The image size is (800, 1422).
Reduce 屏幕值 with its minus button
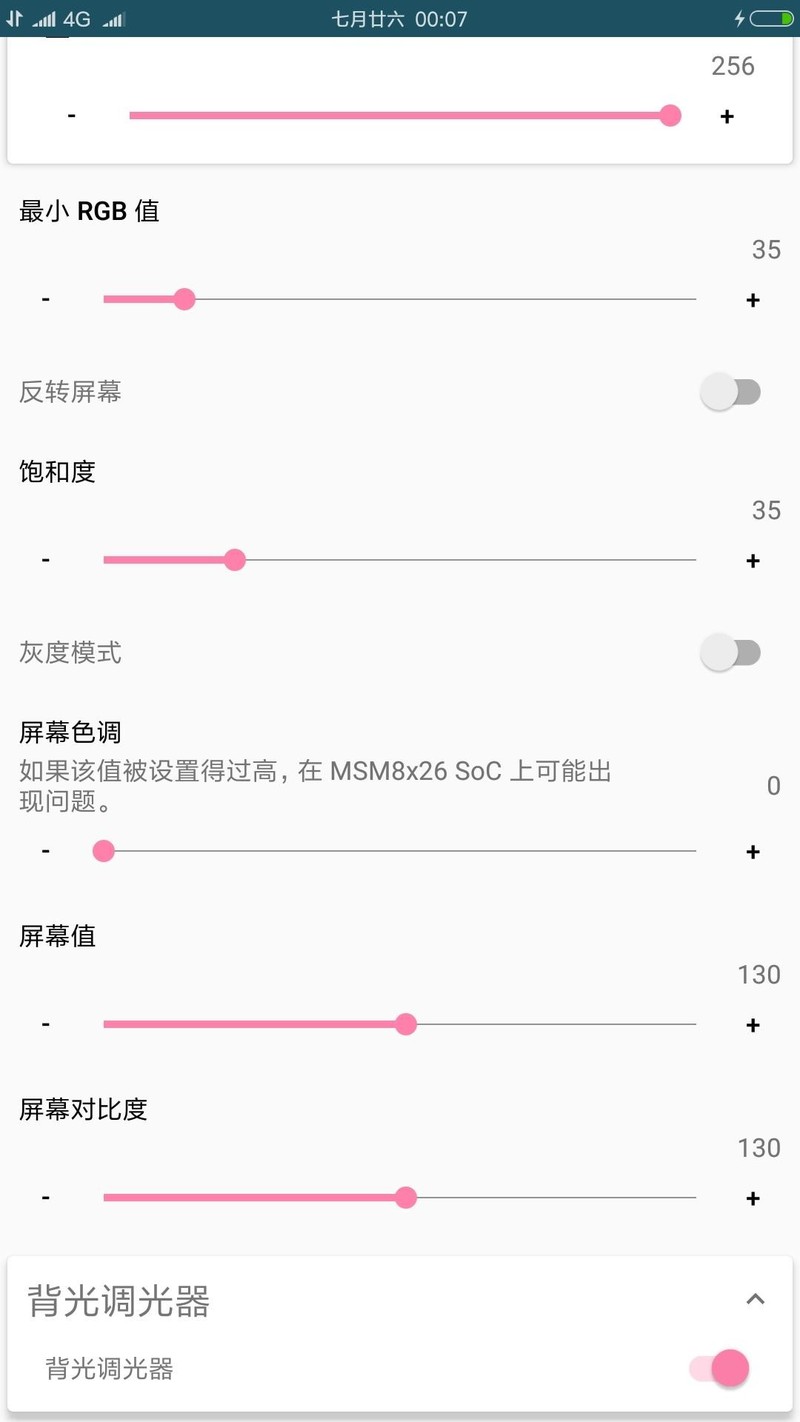46,1024
